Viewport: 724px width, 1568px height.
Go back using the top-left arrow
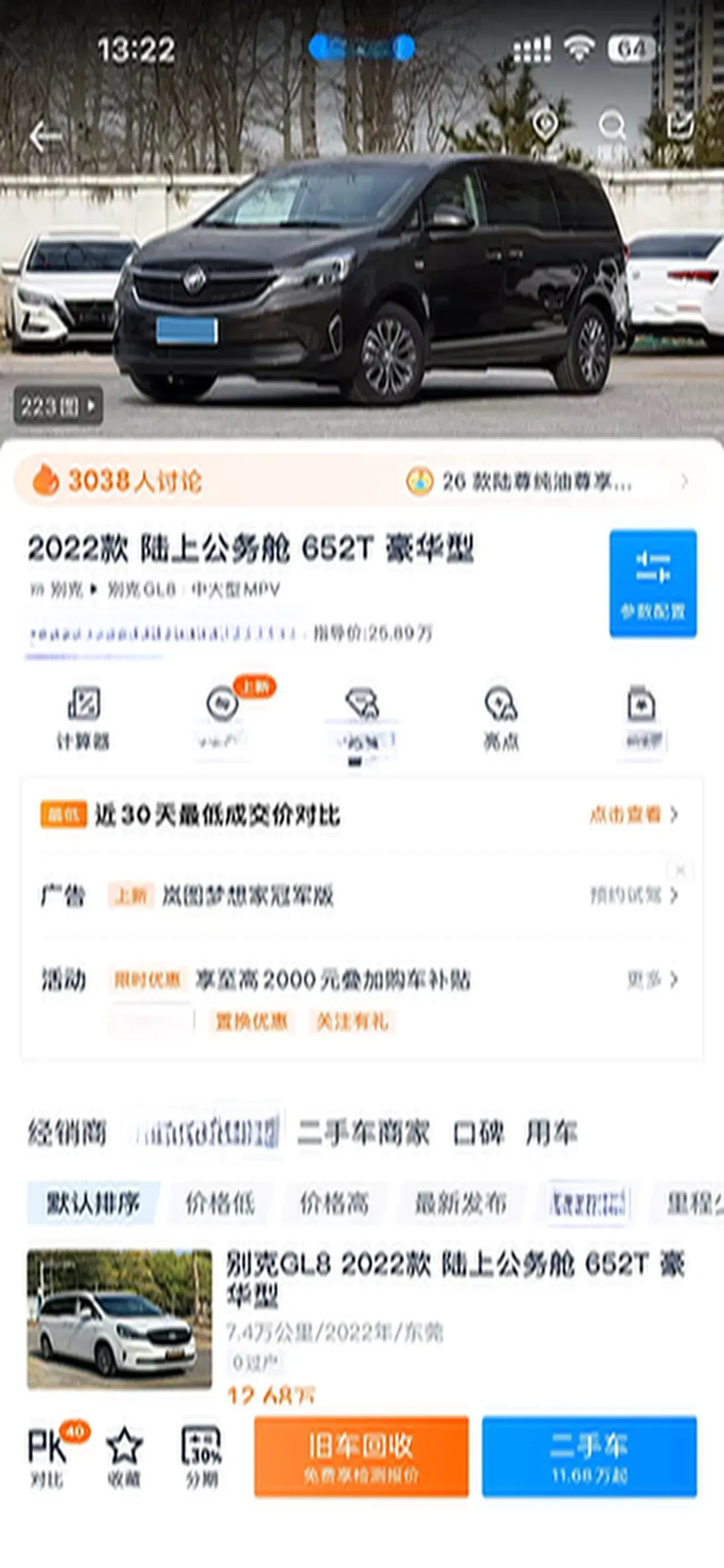[x=45, y=136]
